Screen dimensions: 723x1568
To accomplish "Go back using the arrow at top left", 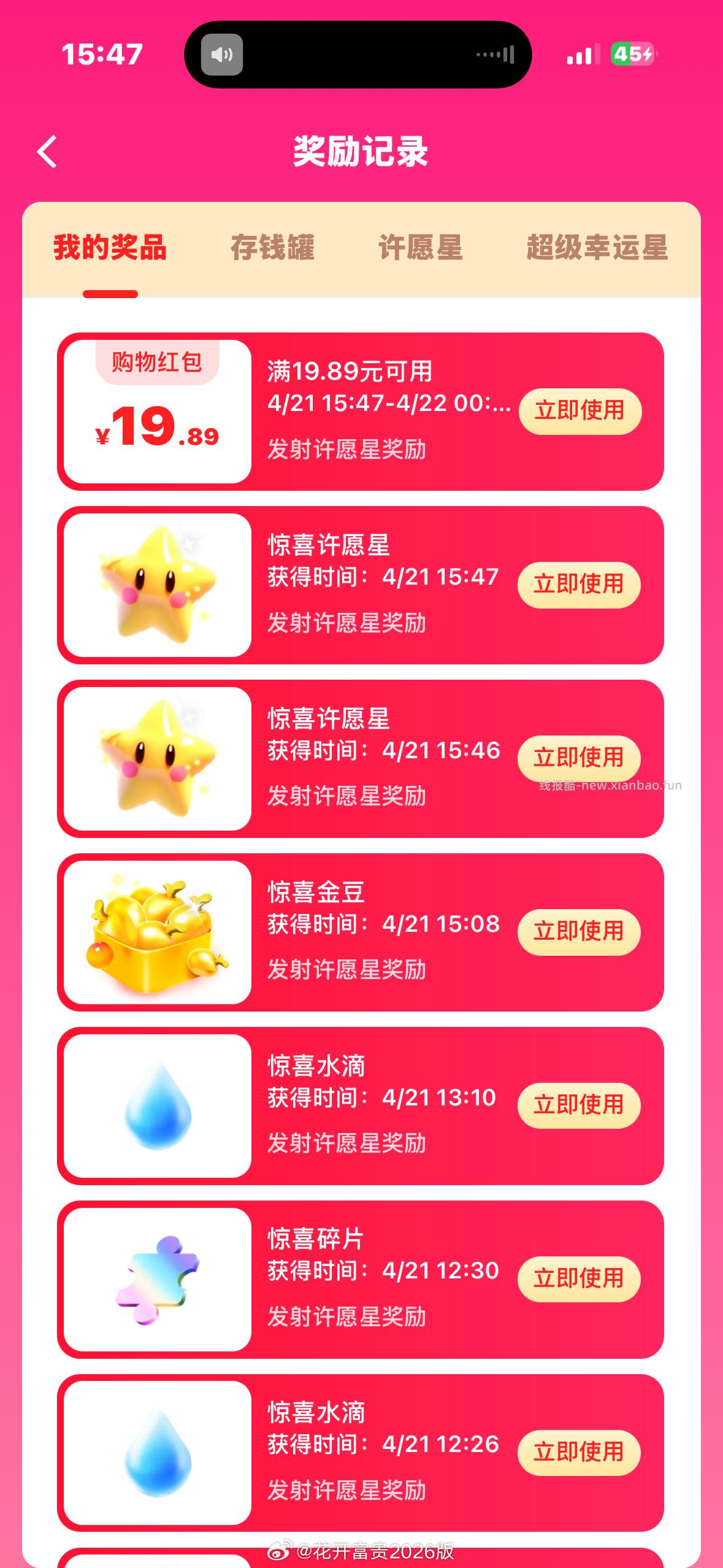I will 47,152.
